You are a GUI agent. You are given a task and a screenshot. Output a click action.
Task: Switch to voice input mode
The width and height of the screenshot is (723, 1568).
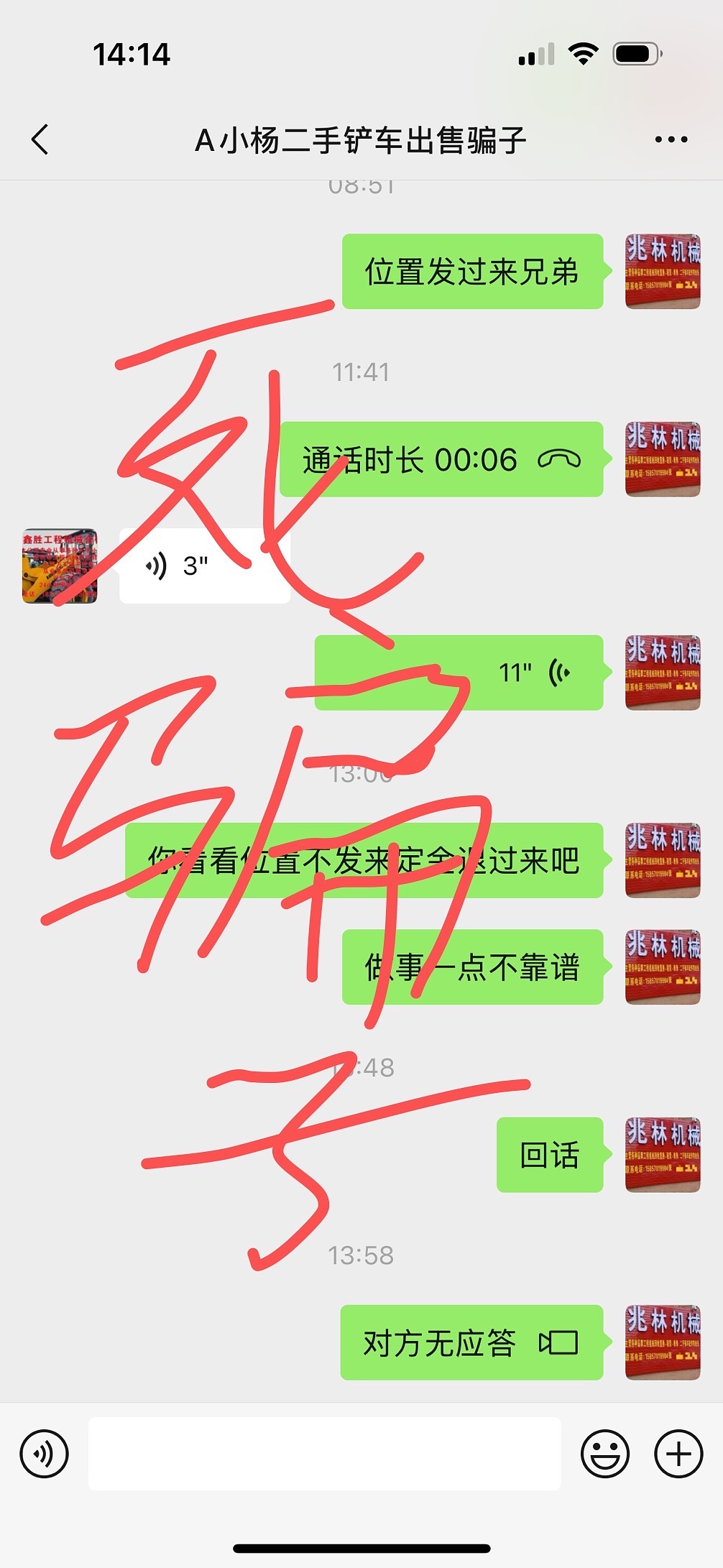coord(45,1454)
